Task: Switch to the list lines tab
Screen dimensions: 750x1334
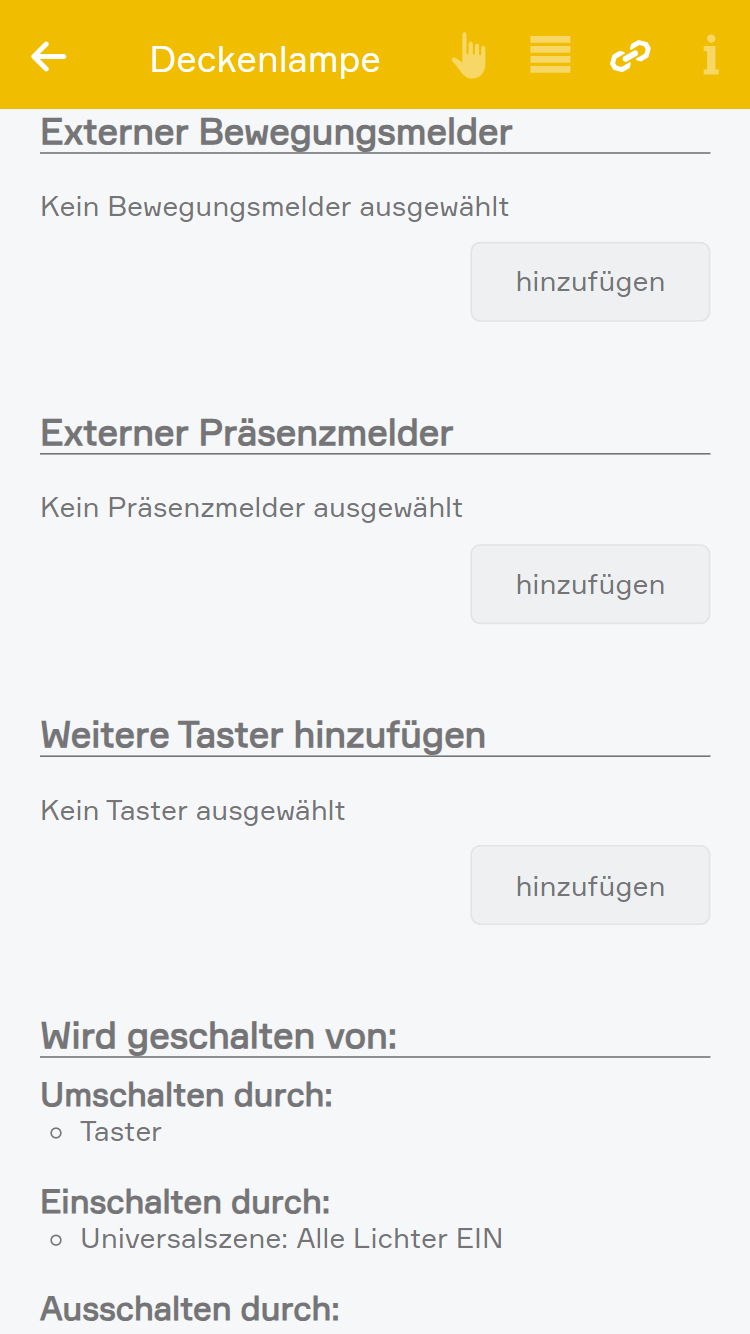Action: point(550,56)
